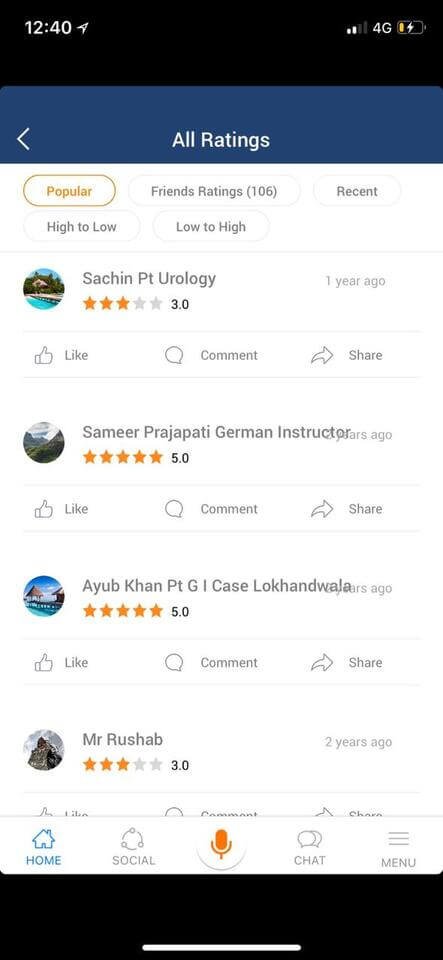This screenshot has width=443, height=960.
Task: Share Sachin Pt Urology's rating
Action: click(347, 355)
